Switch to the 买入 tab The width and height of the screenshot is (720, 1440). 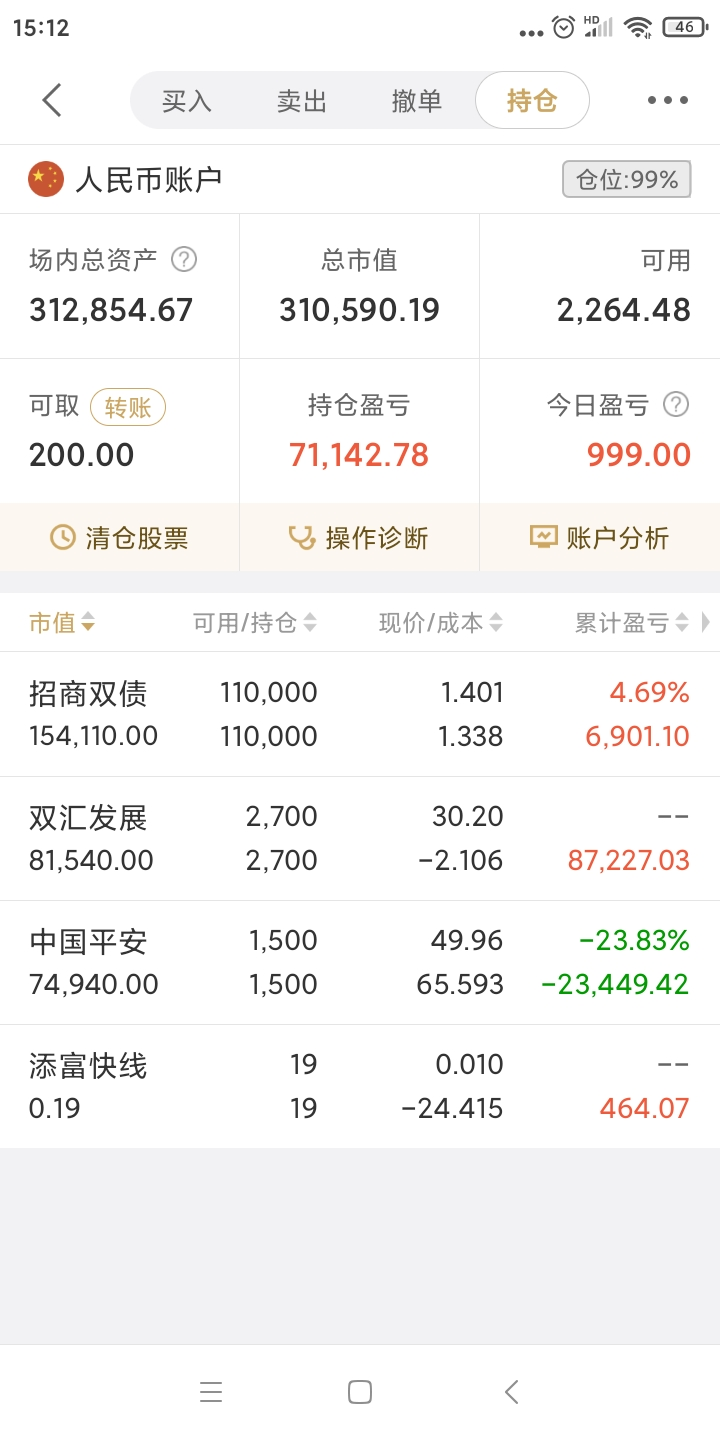point(187,101)
